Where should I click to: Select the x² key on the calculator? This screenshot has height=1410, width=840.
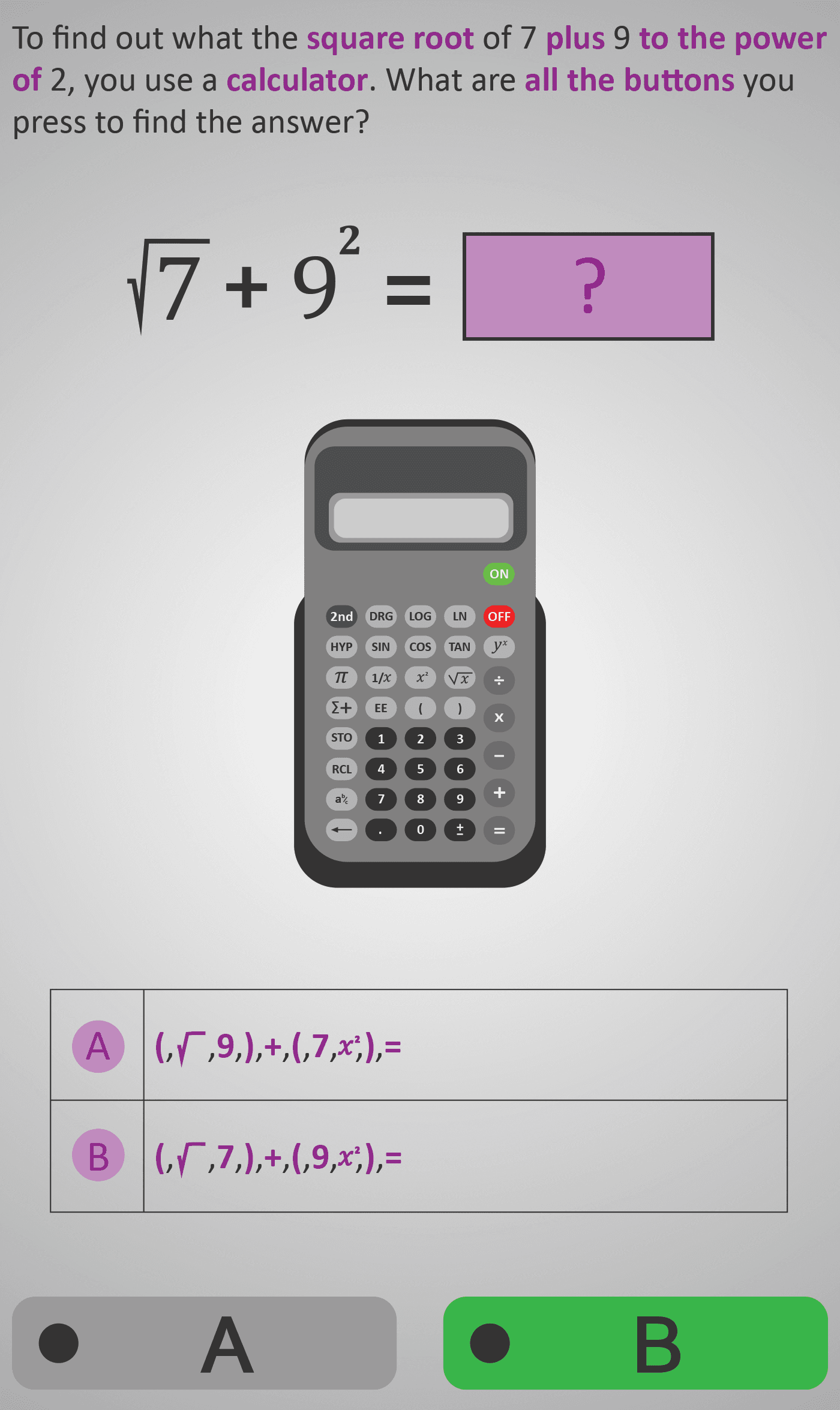click(x=421, y=678)
